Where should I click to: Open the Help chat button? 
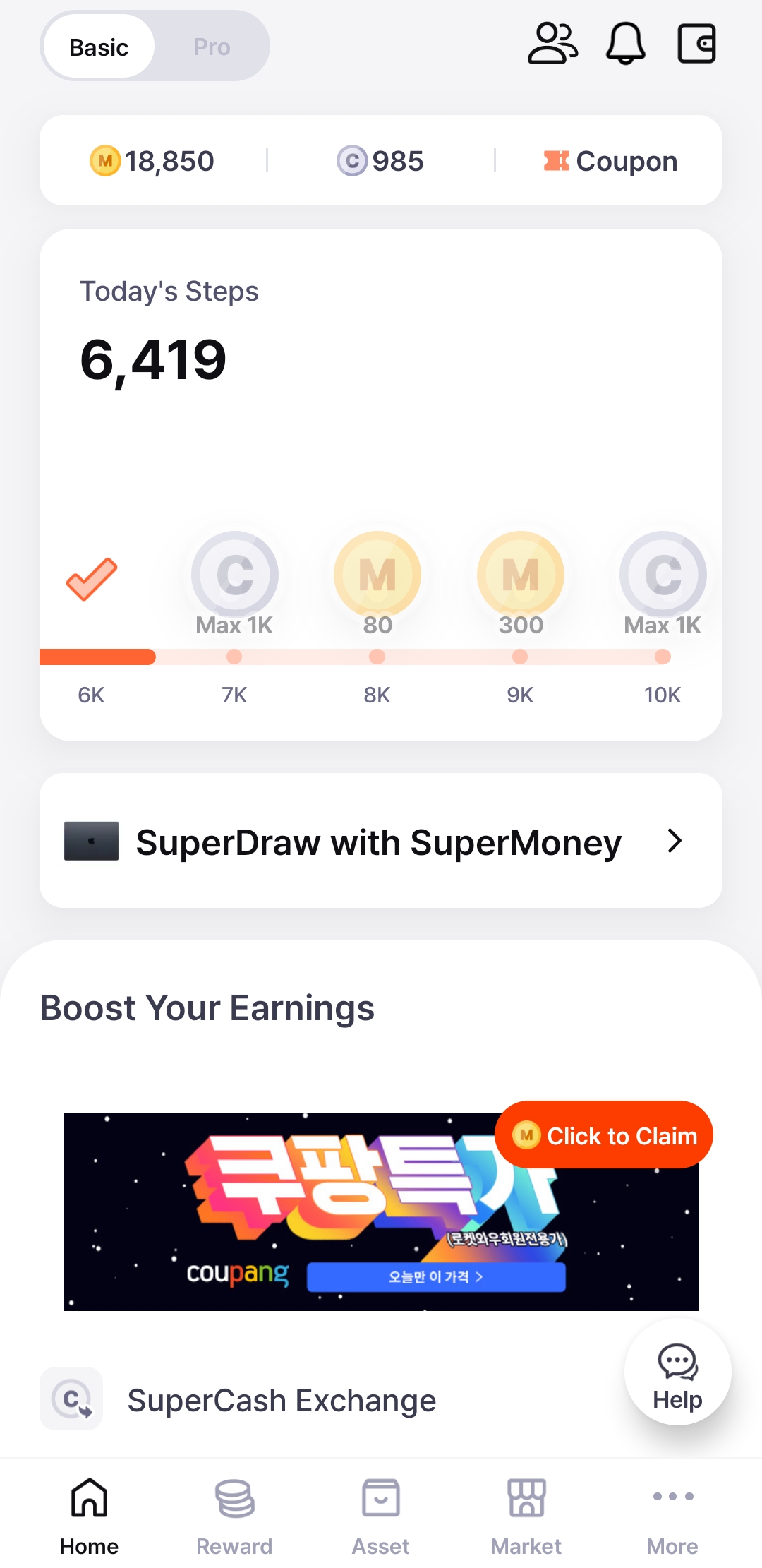(677, 1372)
